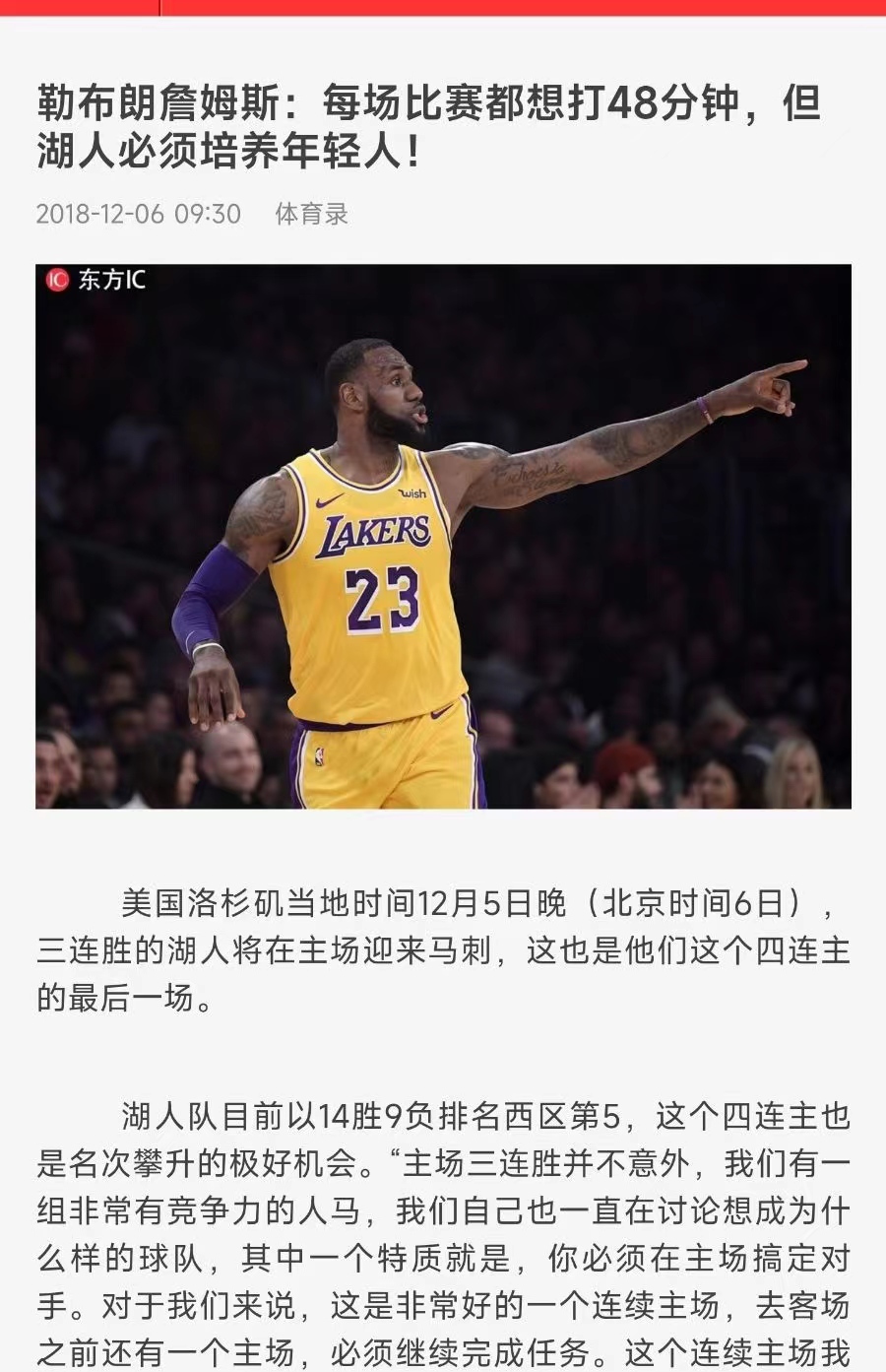Enlarge the LeBron James article photo
This screenshot has height=1372, width=886.
443,537
